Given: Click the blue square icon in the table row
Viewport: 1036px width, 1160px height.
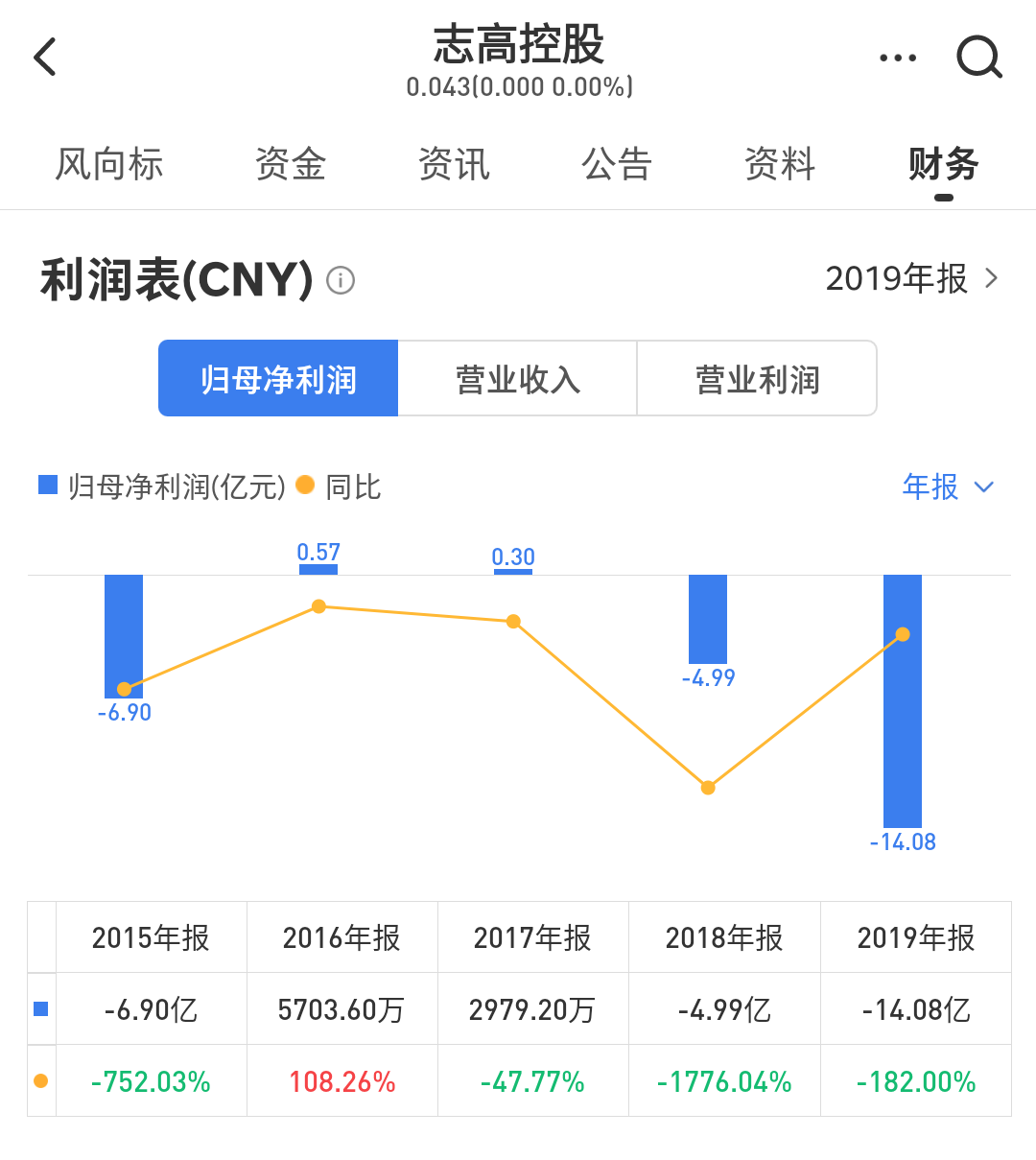Looking at the screenshot, I should click(x=39, y=1008).
